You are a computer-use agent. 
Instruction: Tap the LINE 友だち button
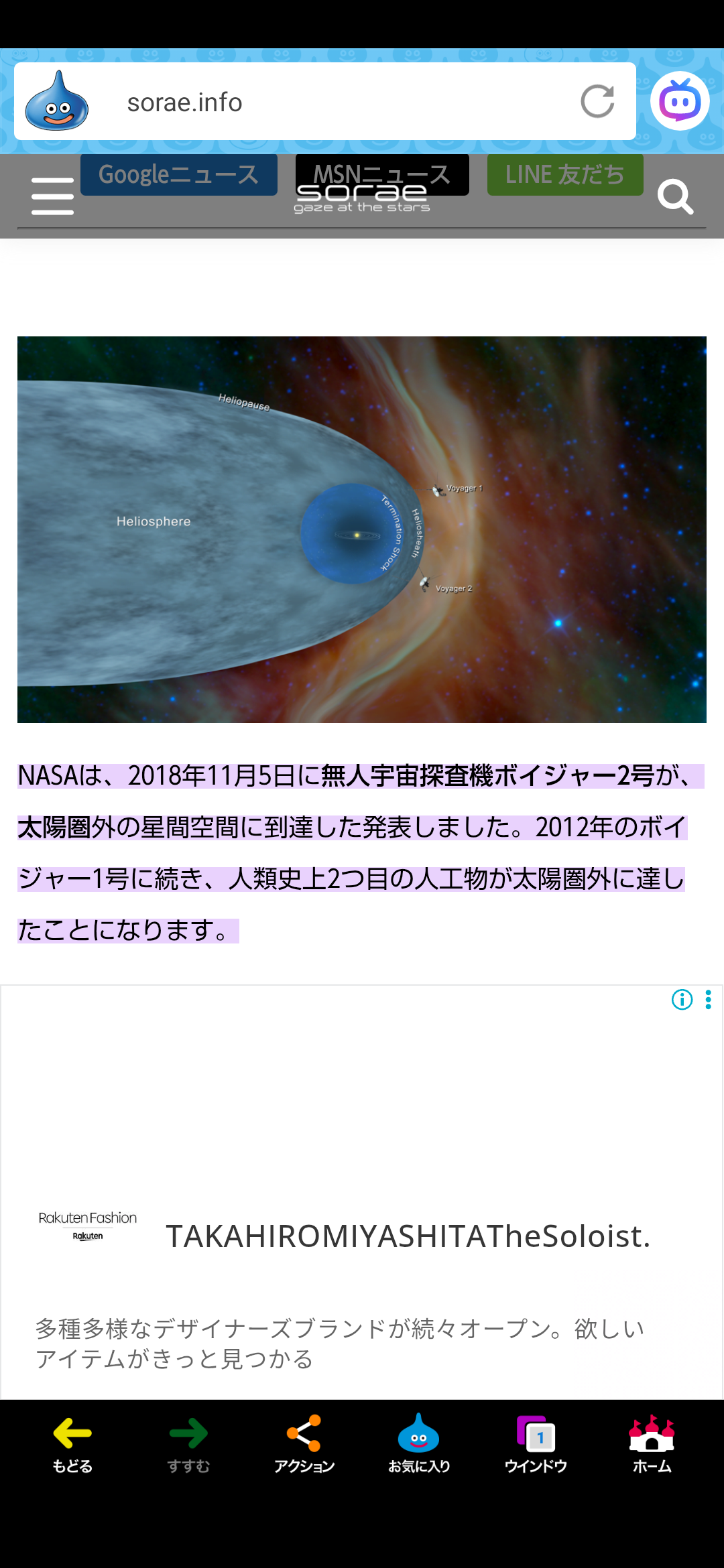564,175
